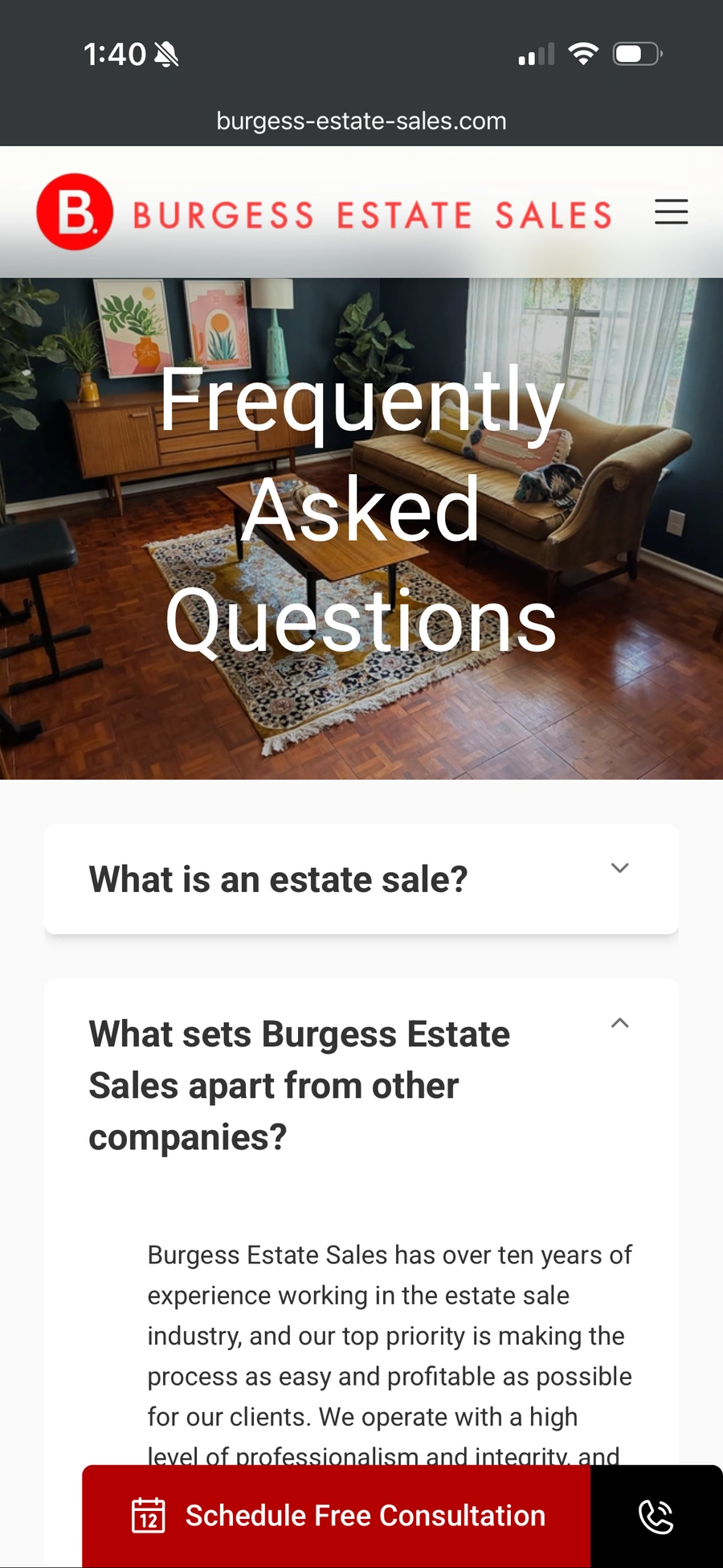This screenshot has width=723, height=1568.
Task: Tap the 'Burgess Estate Sales' header text to go home
Action: tap(371, 212)
